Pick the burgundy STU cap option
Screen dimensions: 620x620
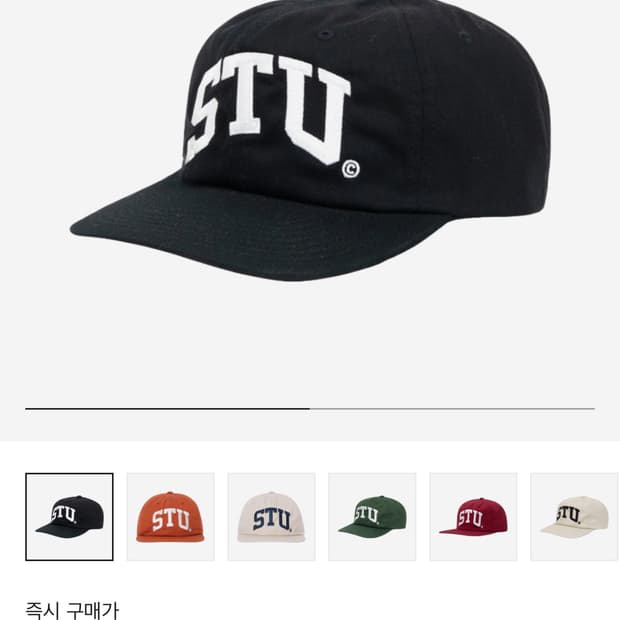tap(473, 516)
